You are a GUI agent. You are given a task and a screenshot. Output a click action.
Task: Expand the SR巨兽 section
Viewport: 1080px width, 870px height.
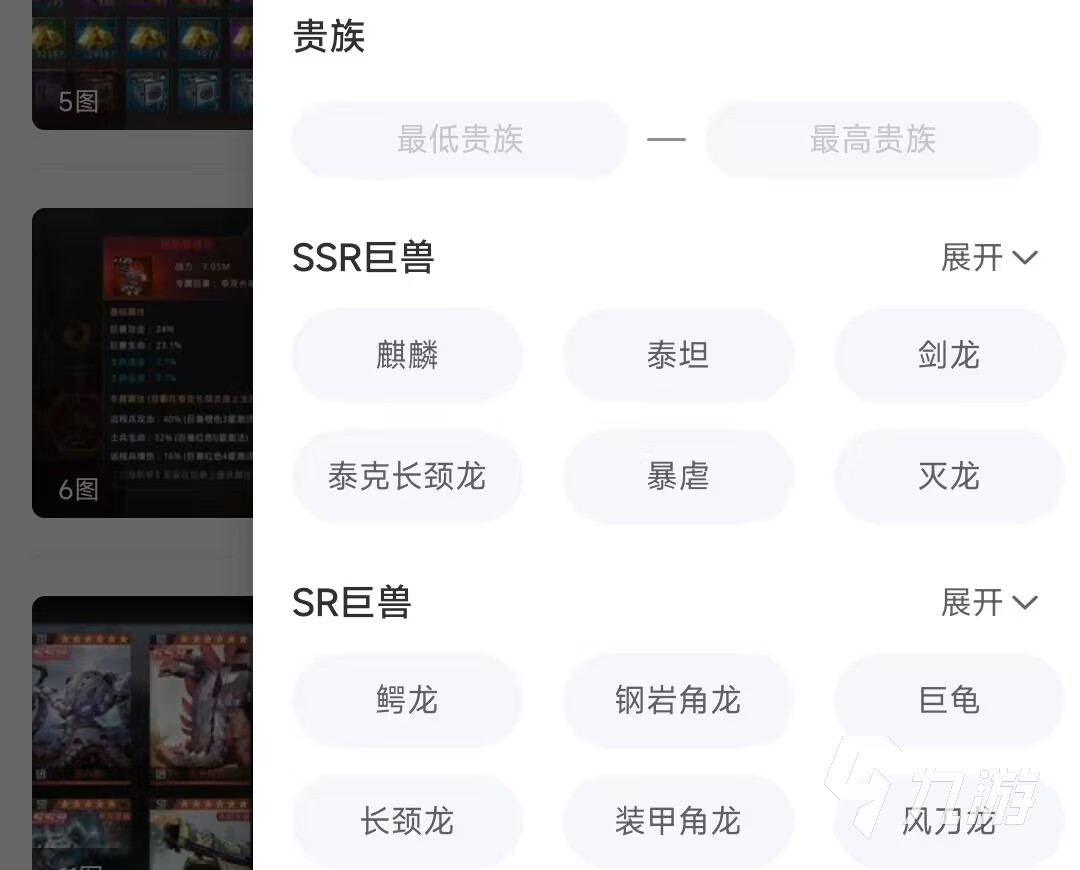coord(989,603)
